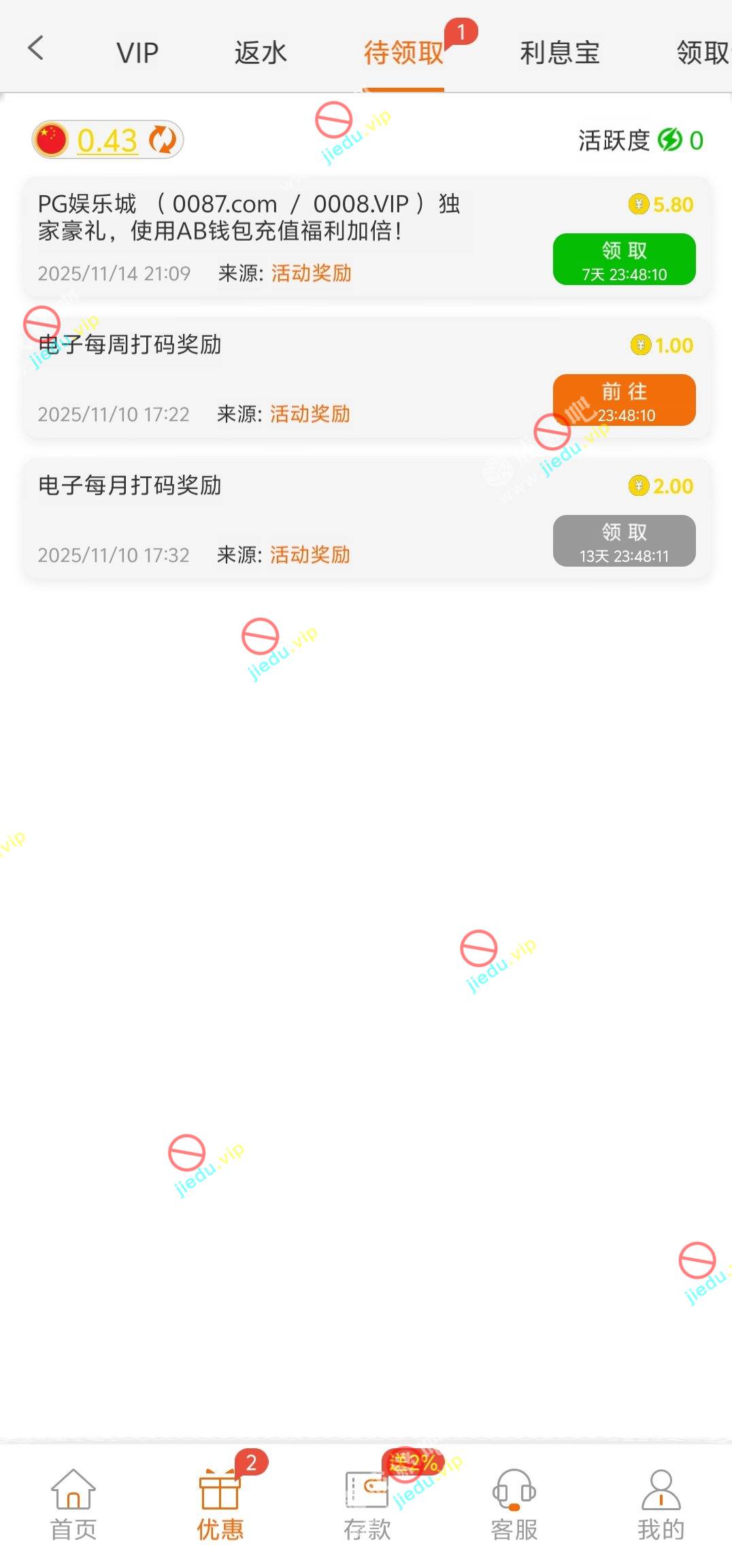
Task: Open the 优惠 bottom tab
Action: pyautogui.click(x=220, y=1505)
